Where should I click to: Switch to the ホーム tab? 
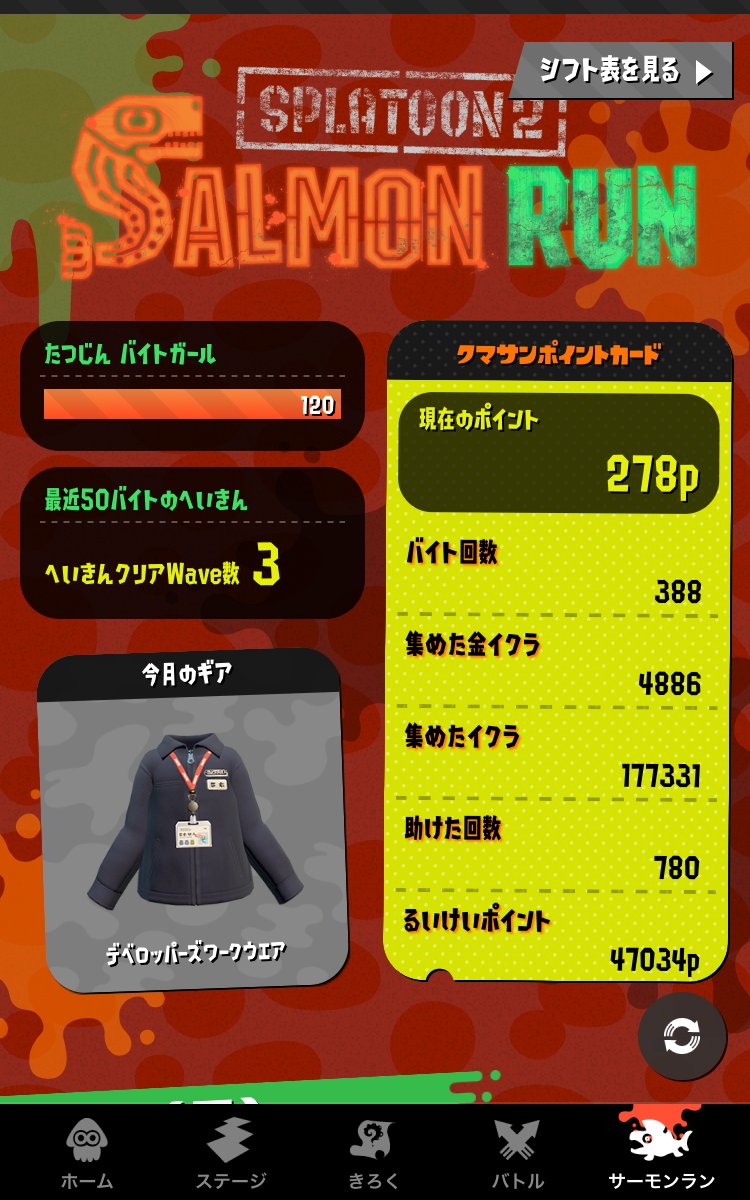tap(87, 1153)
